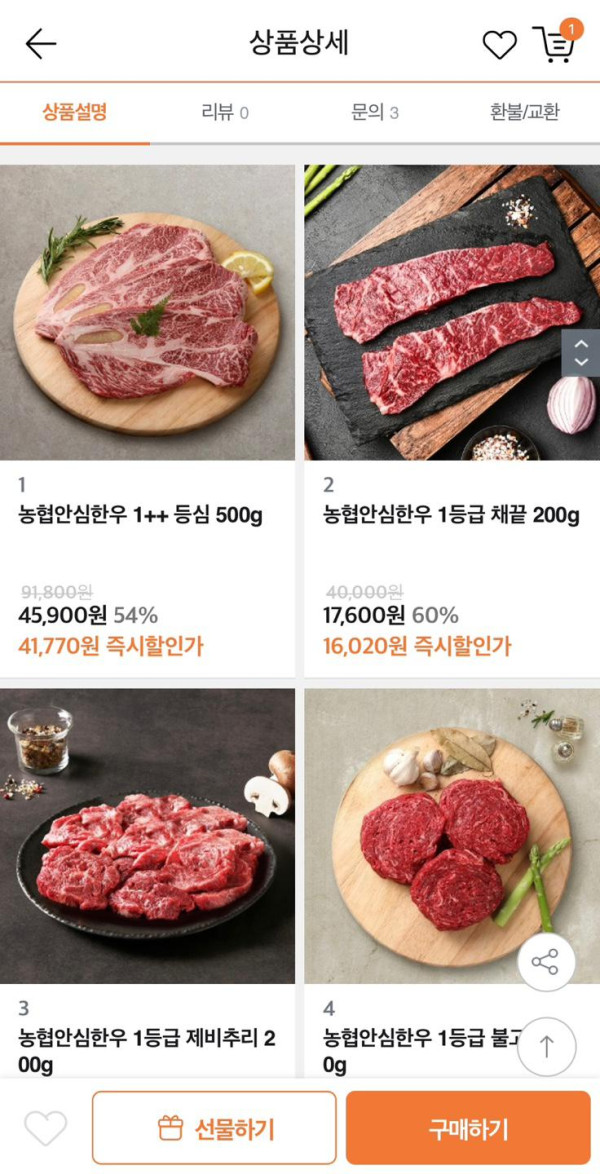Share this product page
Viewport: 600px width, 1174px height.
point(546,962)
